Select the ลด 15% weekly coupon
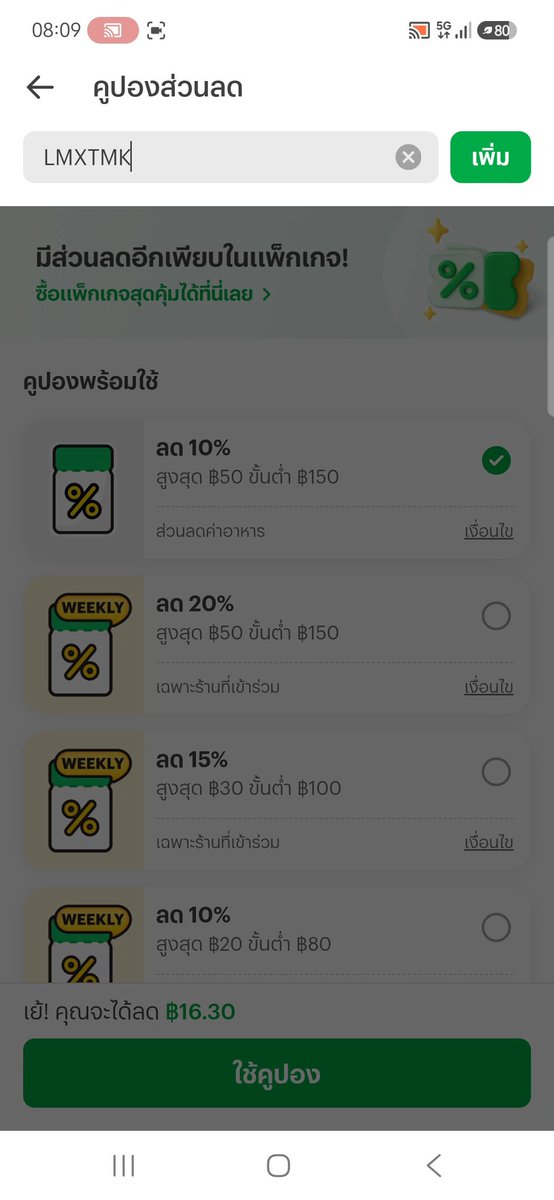The image size is (554, 1200). point(496,772)
